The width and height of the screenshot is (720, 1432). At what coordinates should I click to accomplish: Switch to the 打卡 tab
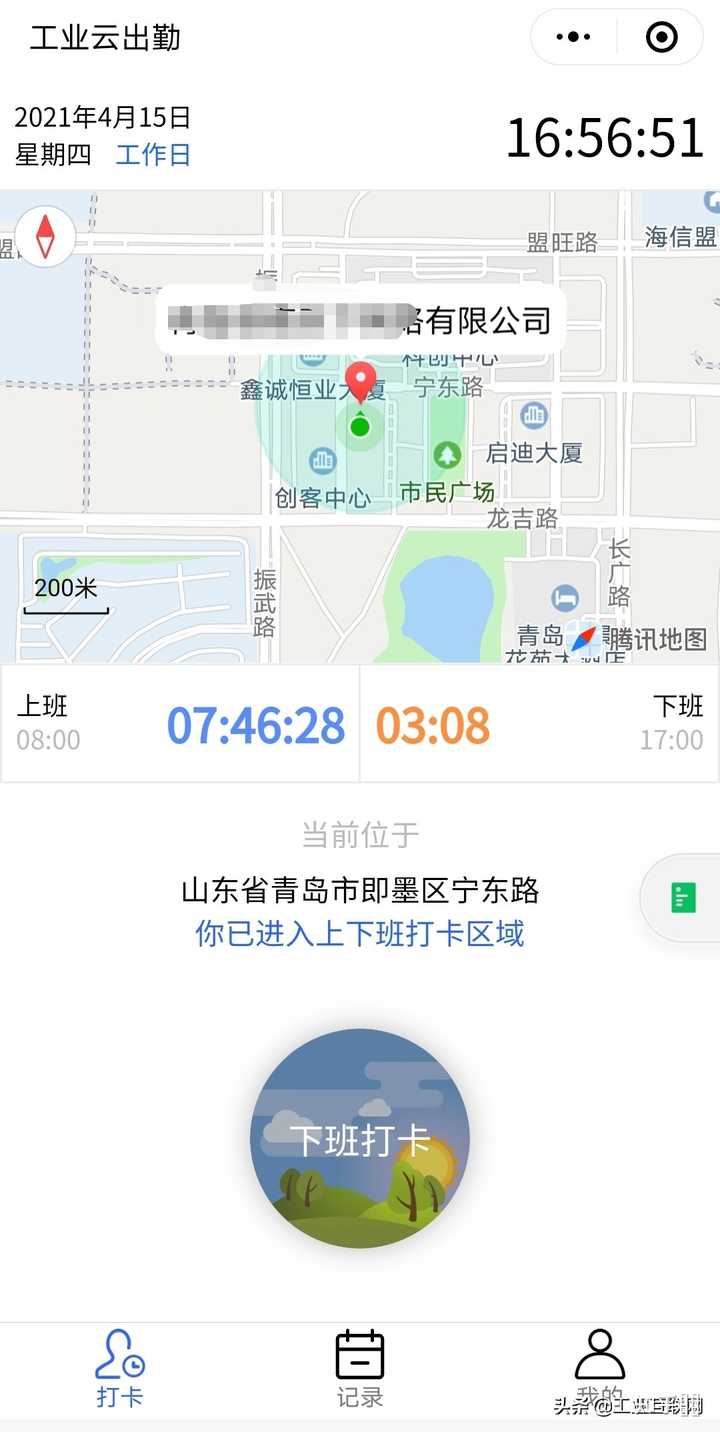[x=120, y=1368]
